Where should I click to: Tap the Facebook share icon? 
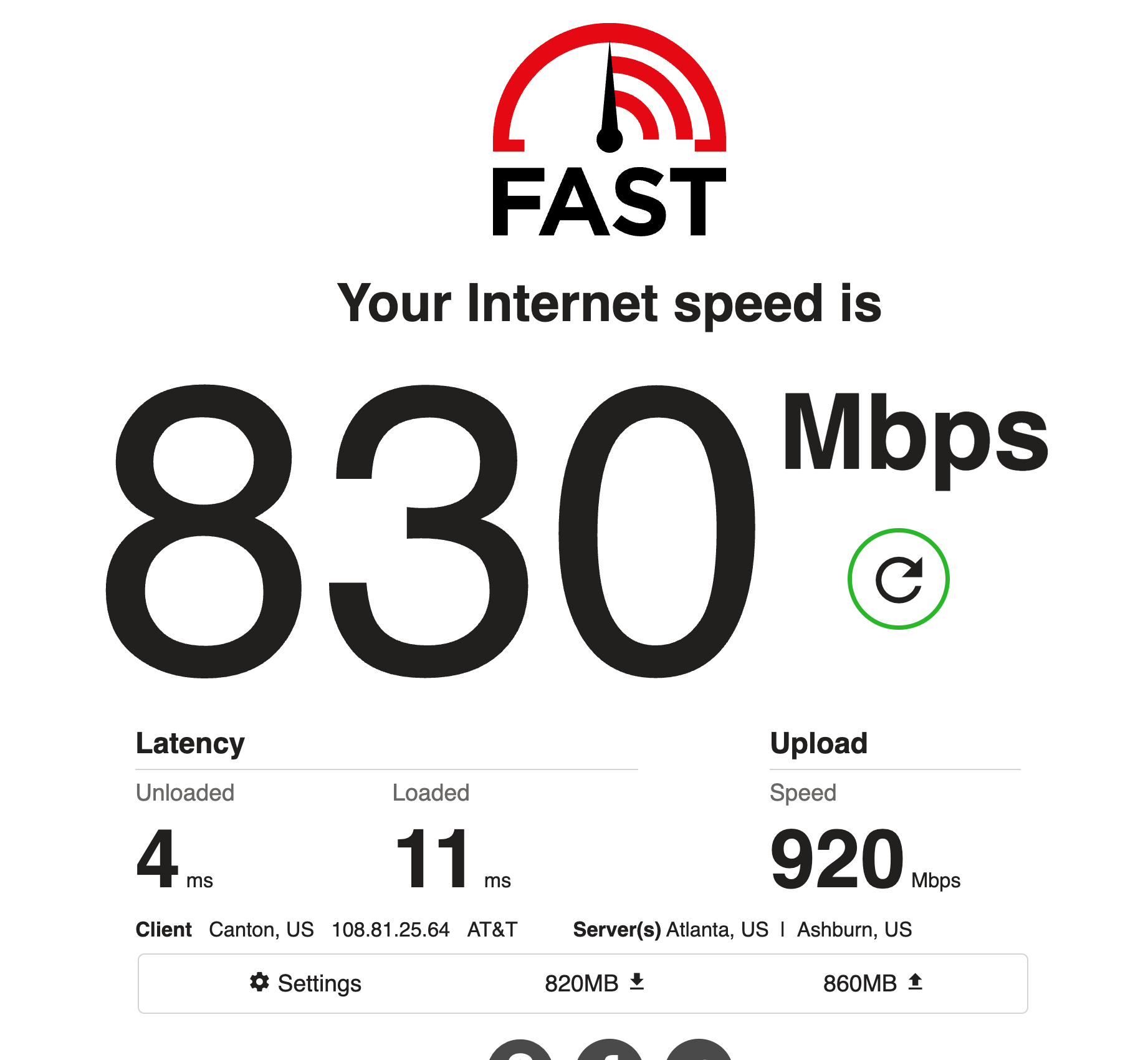(610, 1054)
